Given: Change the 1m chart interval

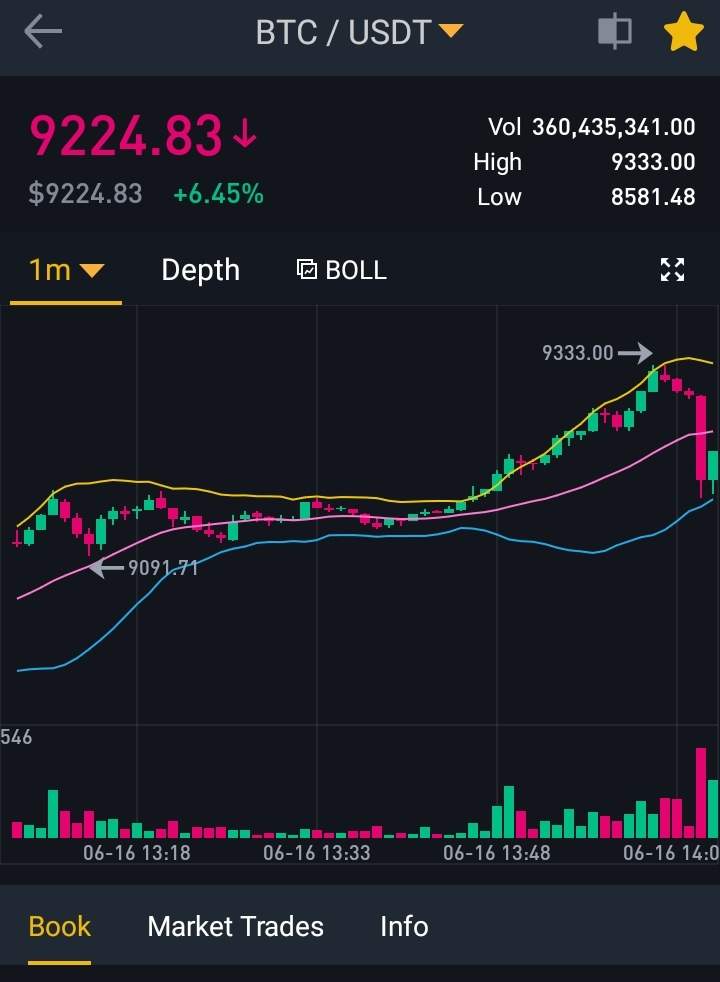Looking at the screenshot, I should (x=66, y=270).
